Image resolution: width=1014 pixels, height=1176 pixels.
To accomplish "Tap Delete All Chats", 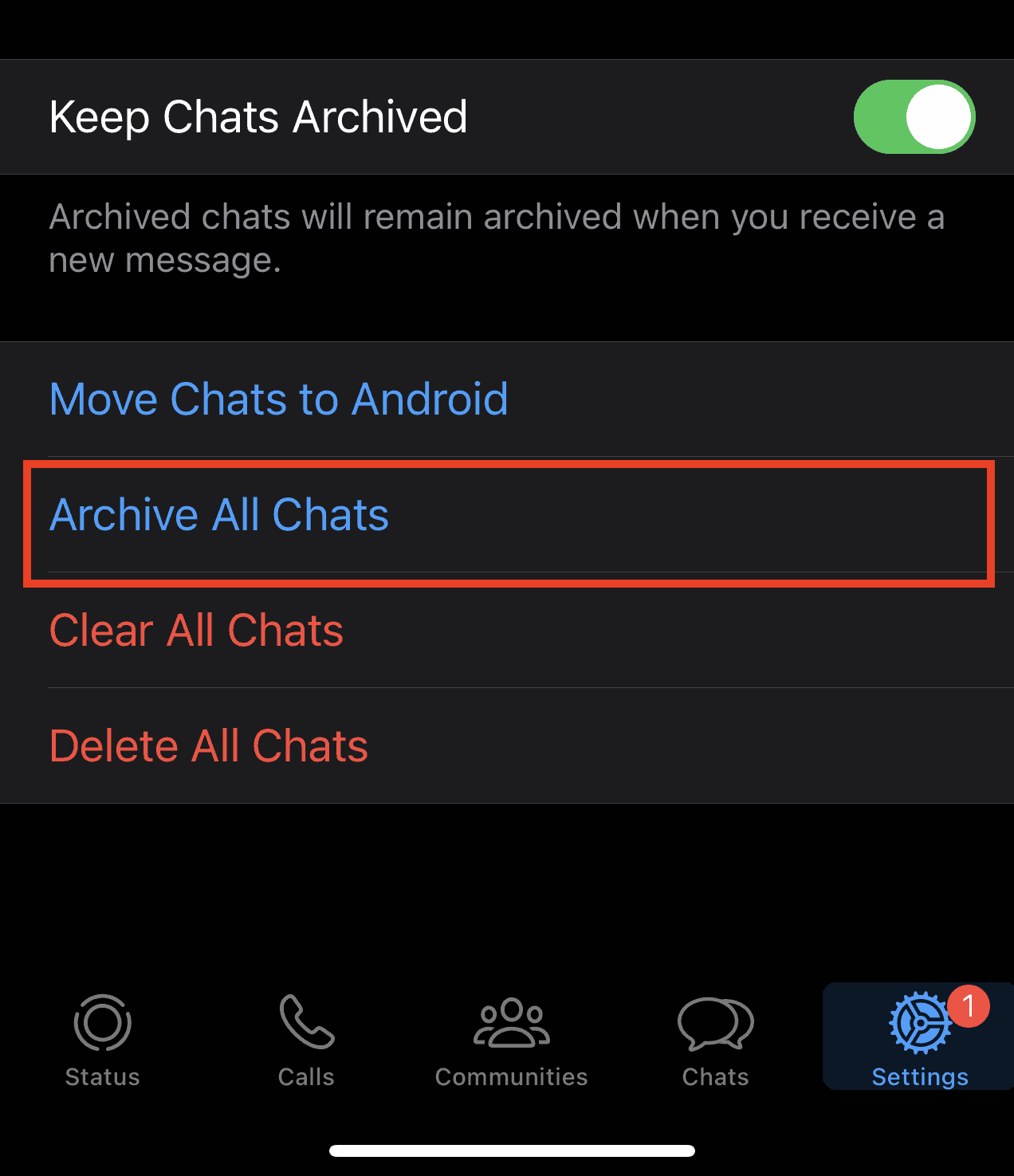I will [x=209, y=746].
